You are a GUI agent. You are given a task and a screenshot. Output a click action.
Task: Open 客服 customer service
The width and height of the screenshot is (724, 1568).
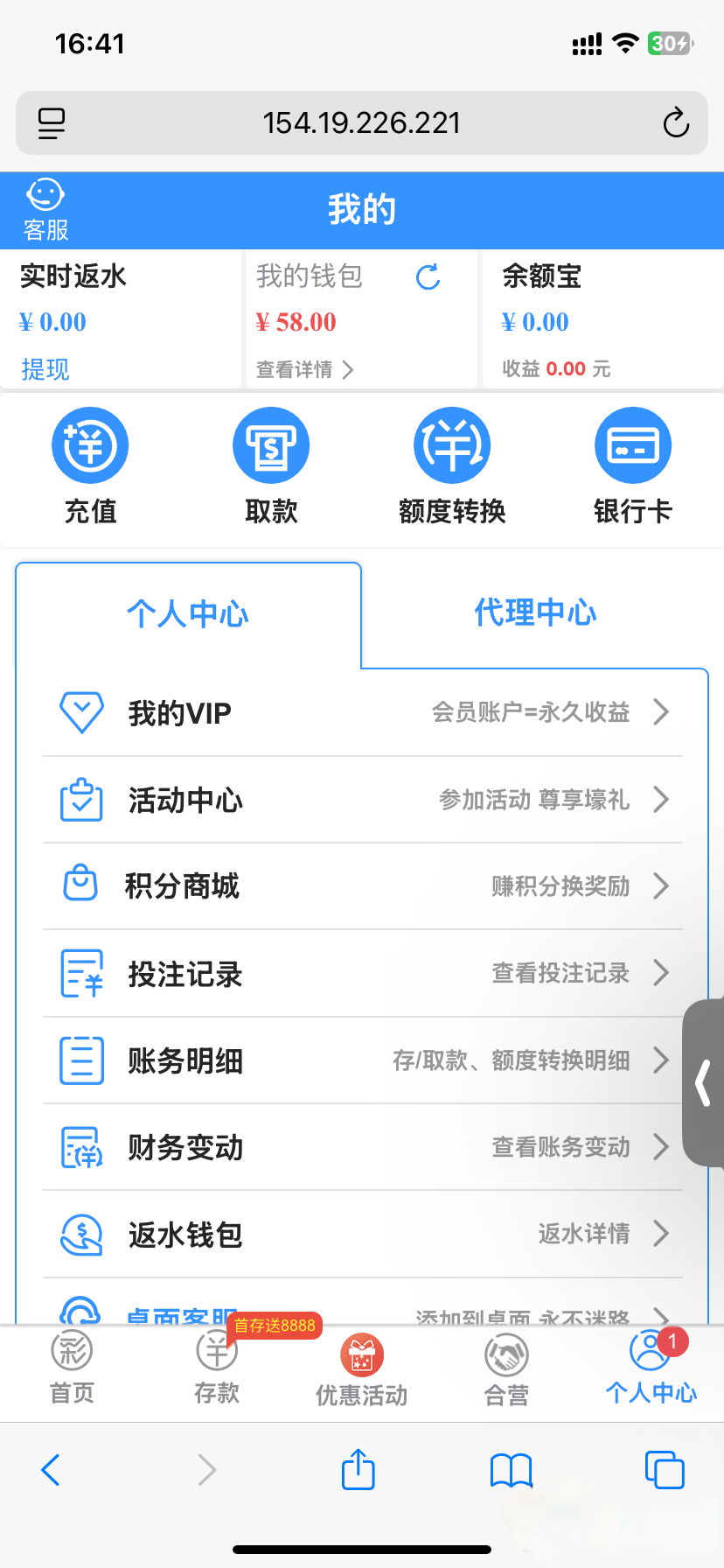[45, 210]
